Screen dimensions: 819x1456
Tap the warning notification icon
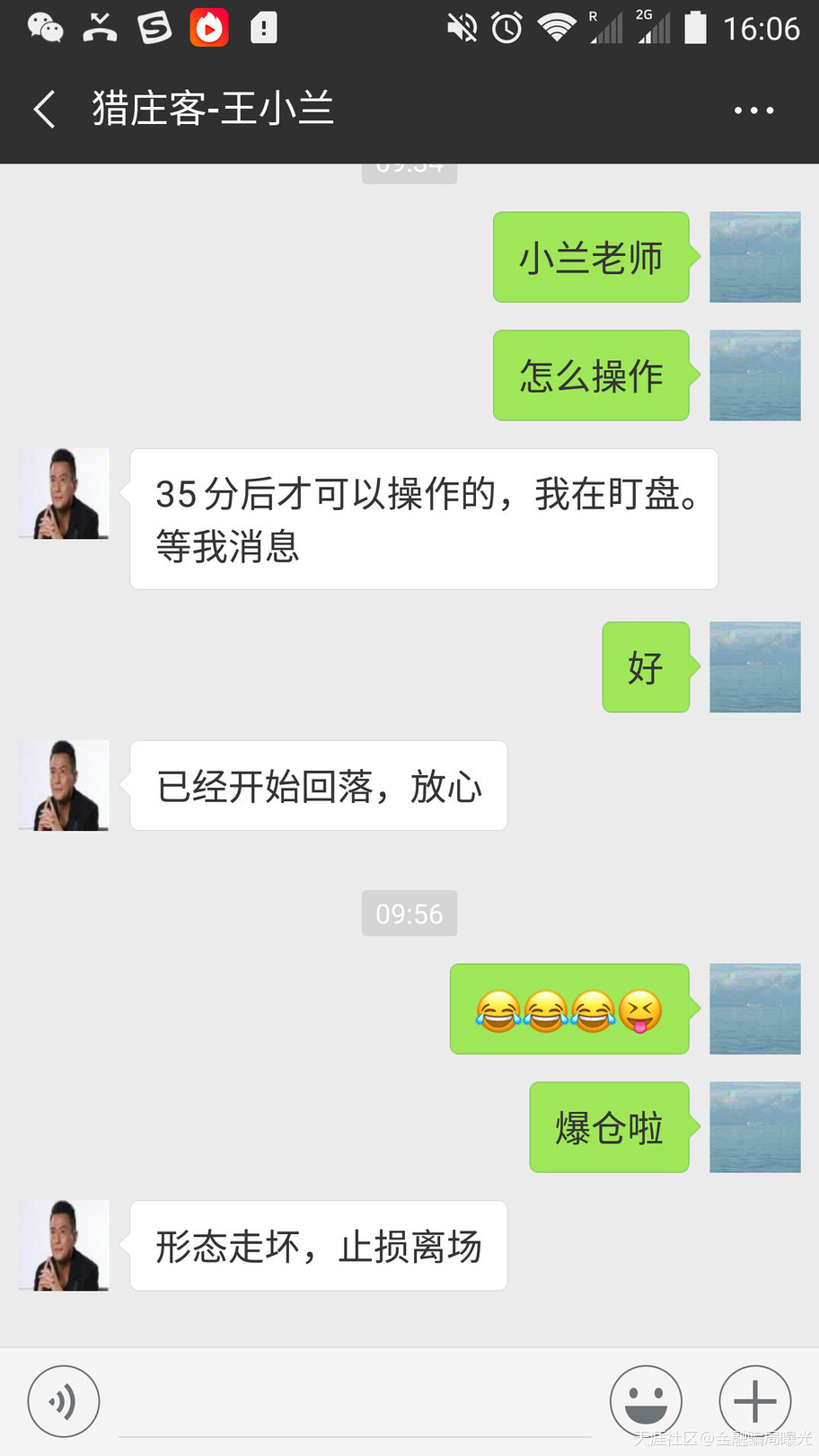(x=262, y=28)
